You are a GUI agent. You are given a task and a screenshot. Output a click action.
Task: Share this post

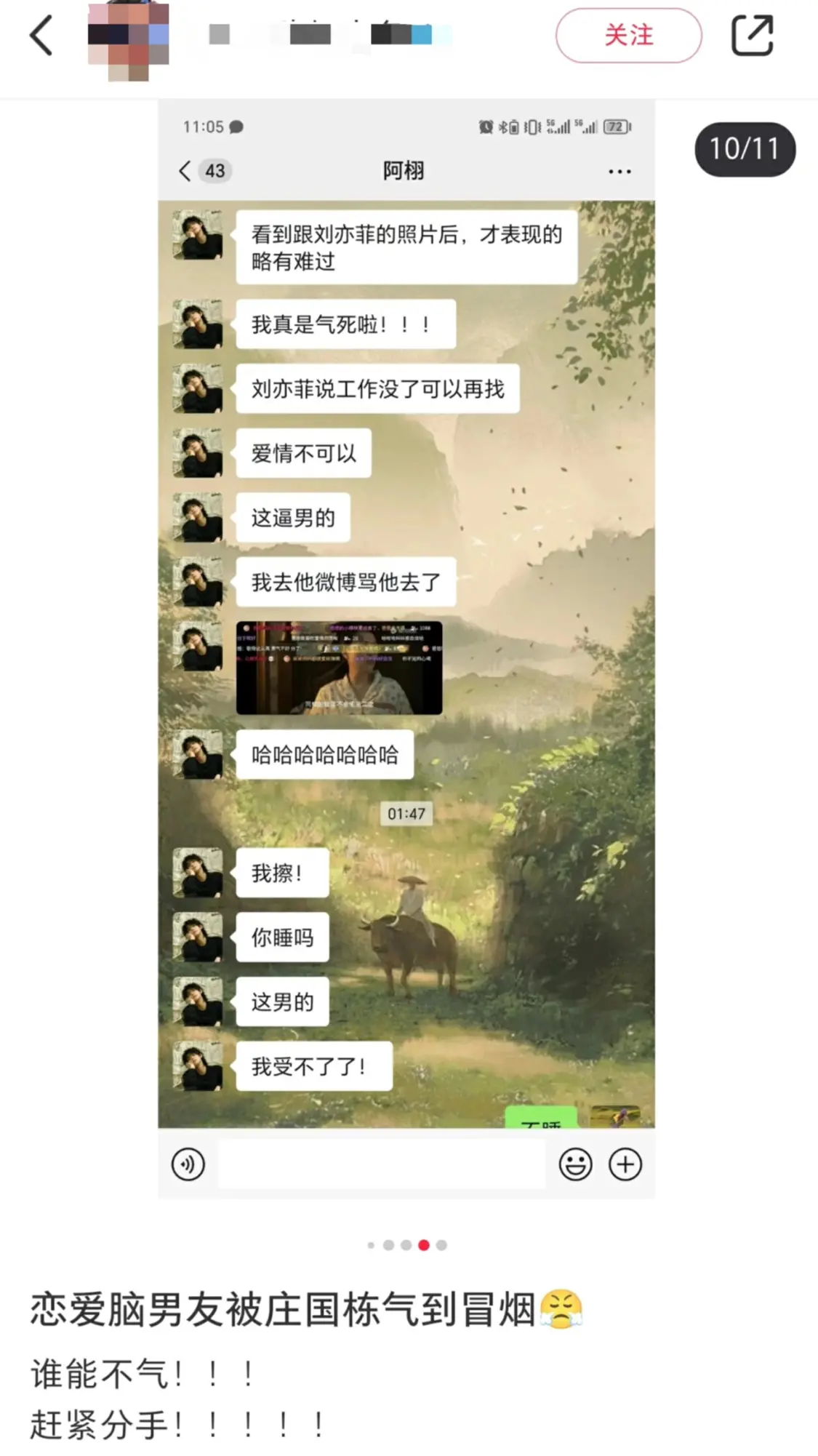pyautogui.click(x=751, y=35)
